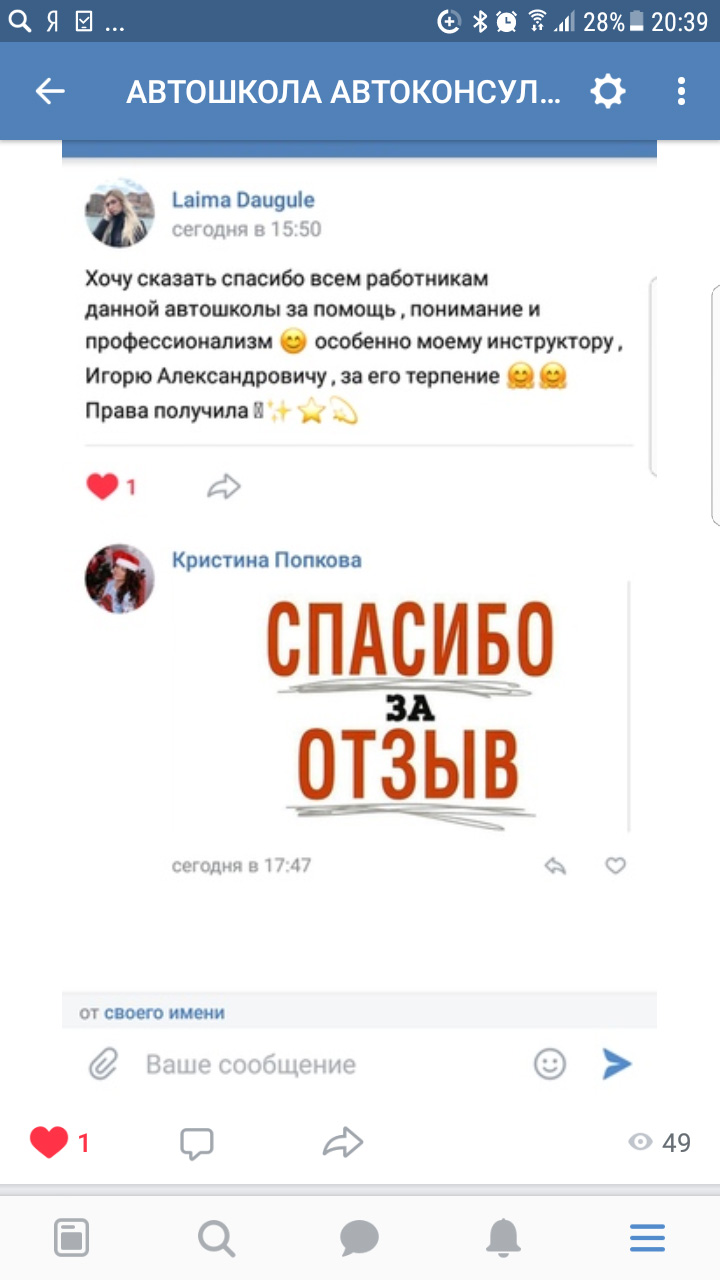Screen dimensions: 720x1280
Task: Open the emoji picker
Action: tap(550, 1064)
